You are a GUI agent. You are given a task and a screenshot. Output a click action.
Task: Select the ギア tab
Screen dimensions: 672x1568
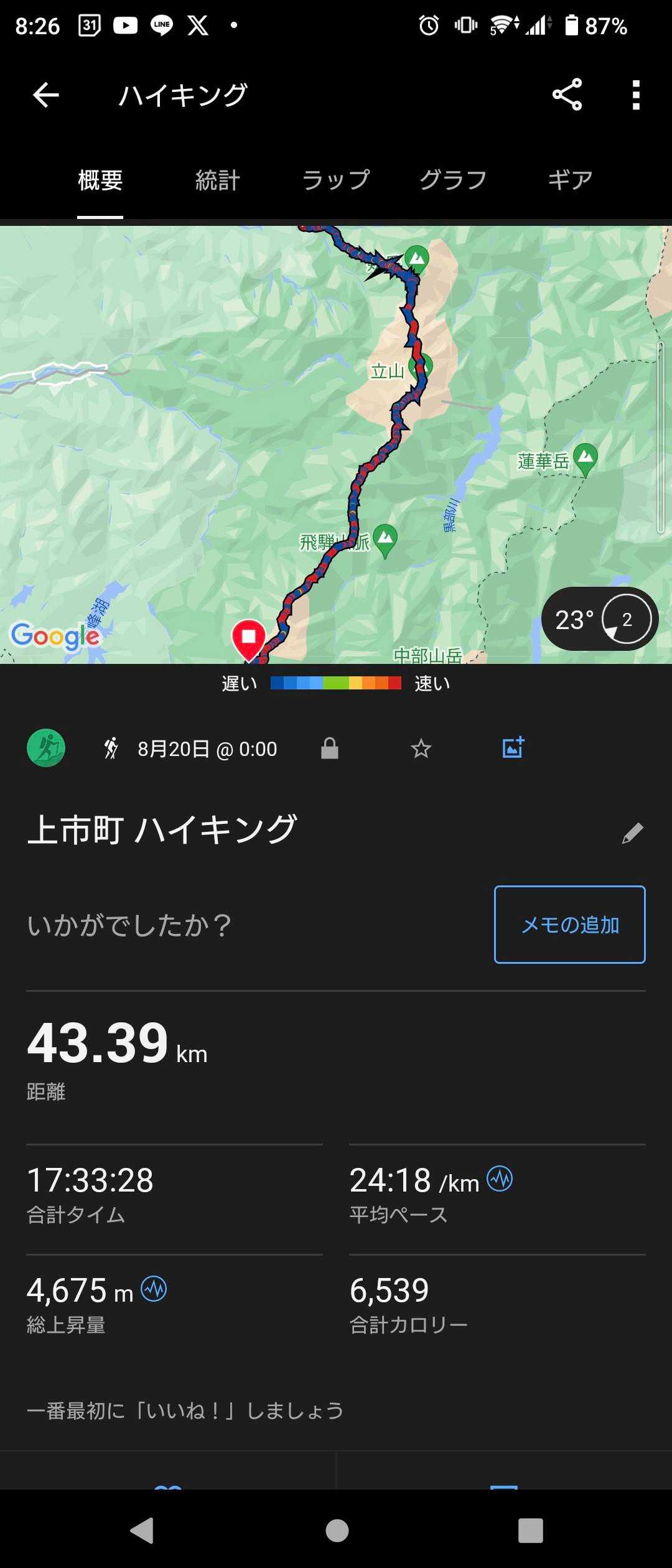coord(570,180)
